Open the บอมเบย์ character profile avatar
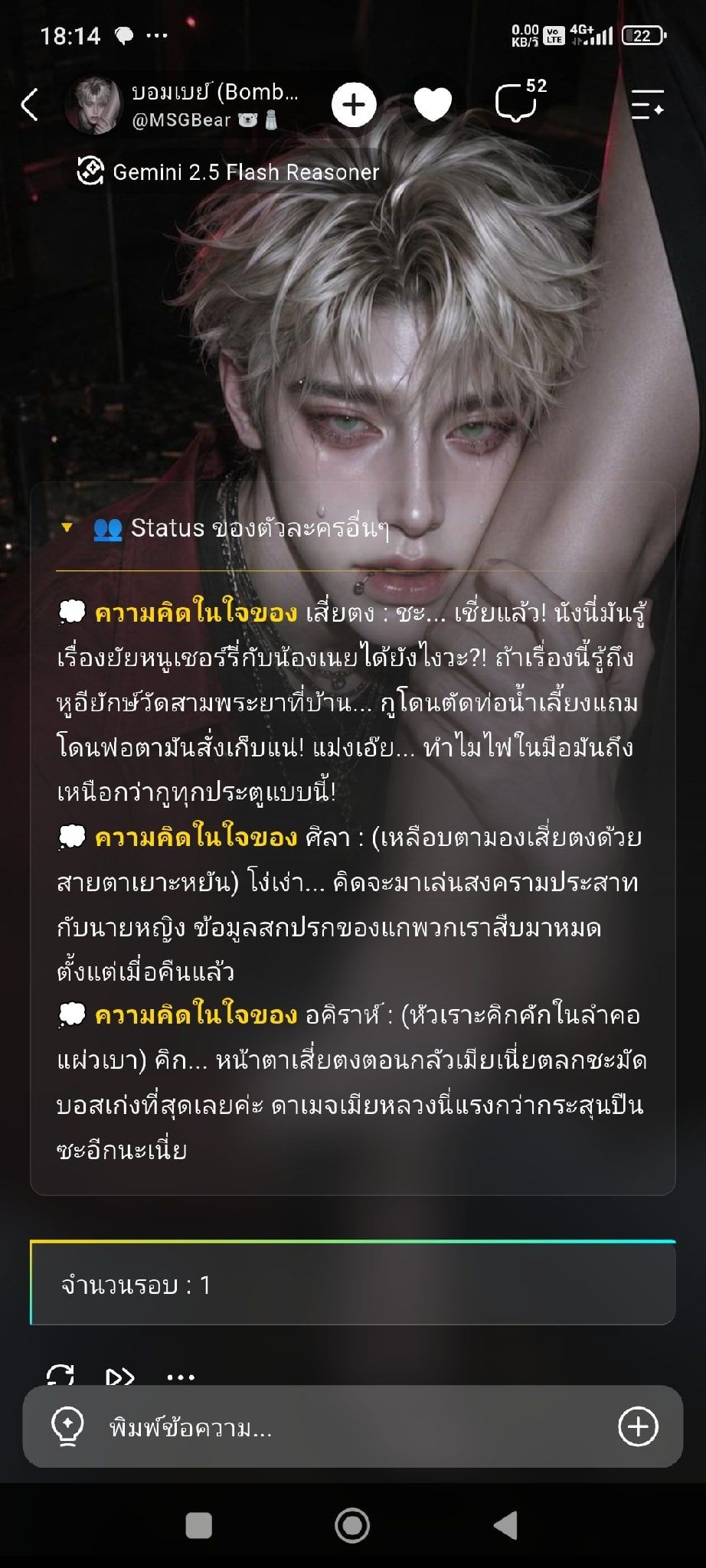This screenshot has height=1568, width=706. coord(93,105)
